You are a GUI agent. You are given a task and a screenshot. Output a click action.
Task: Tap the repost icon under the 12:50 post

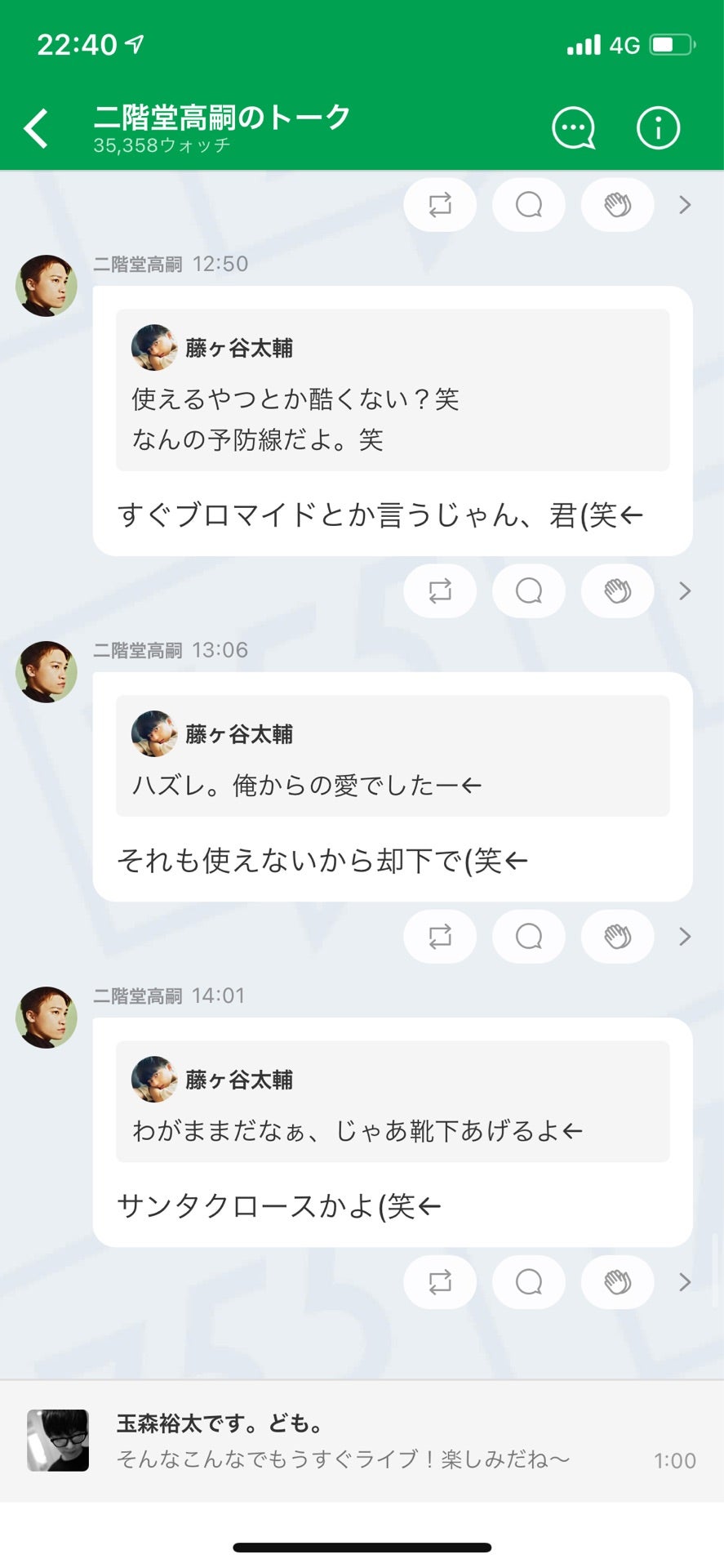point(440,590)
